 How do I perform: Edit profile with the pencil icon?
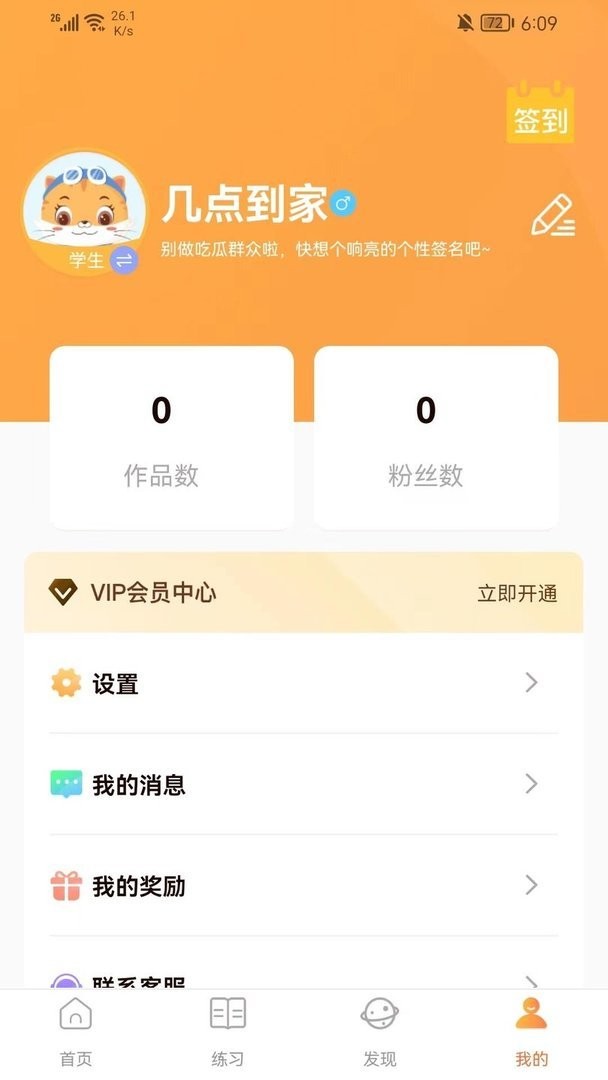(x=552, y=215)
